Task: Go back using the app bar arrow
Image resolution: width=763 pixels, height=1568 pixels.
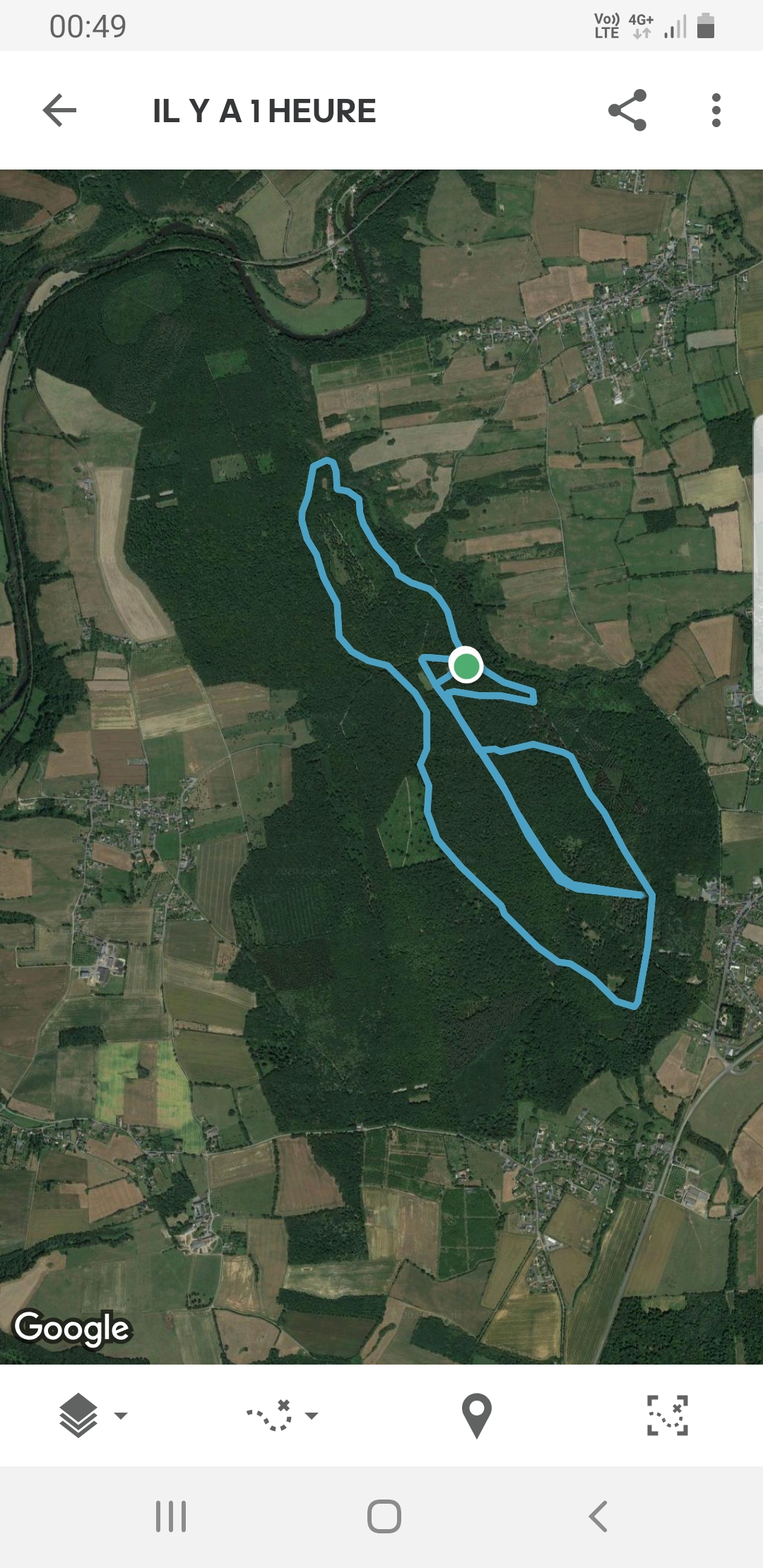Action: point(59,110)
